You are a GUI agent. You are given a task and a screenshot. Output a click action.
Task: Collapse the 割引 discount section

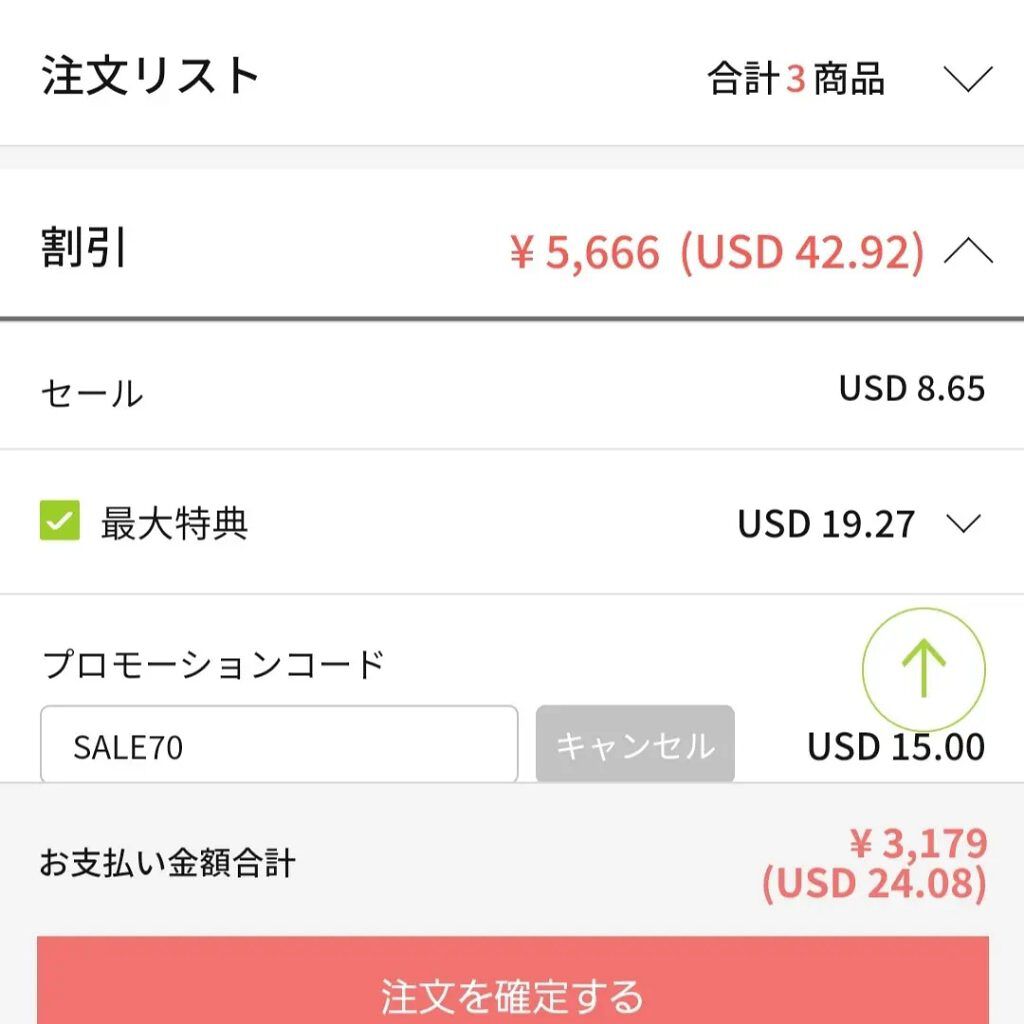tap(967, 252)
